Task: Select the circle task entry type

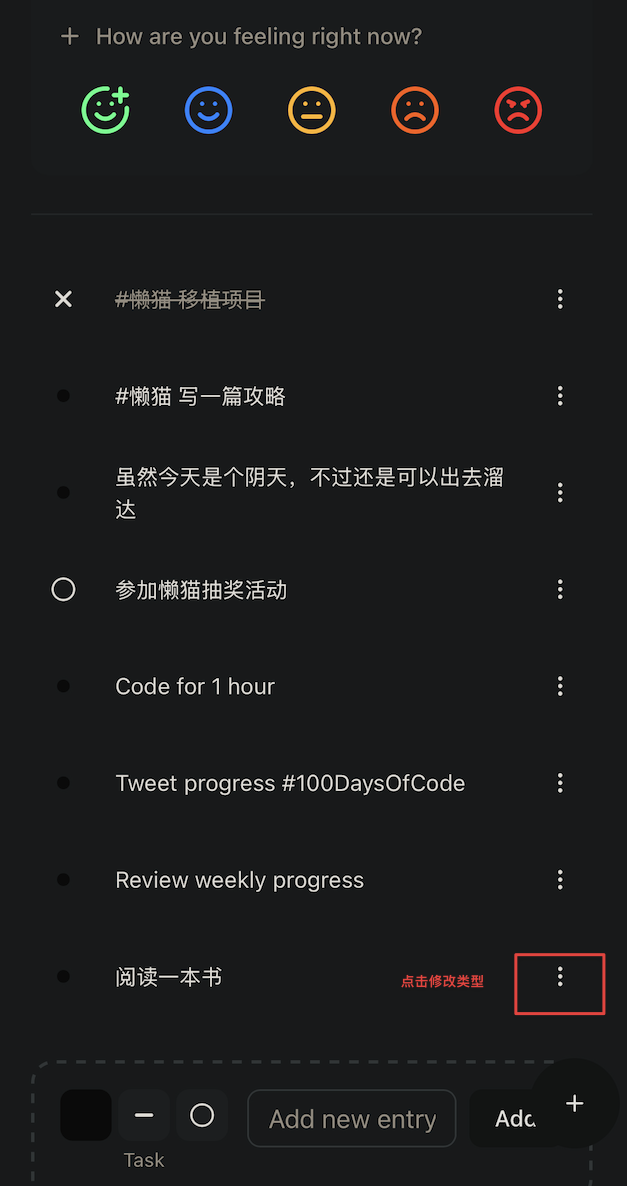Action: pos(202,1115)
